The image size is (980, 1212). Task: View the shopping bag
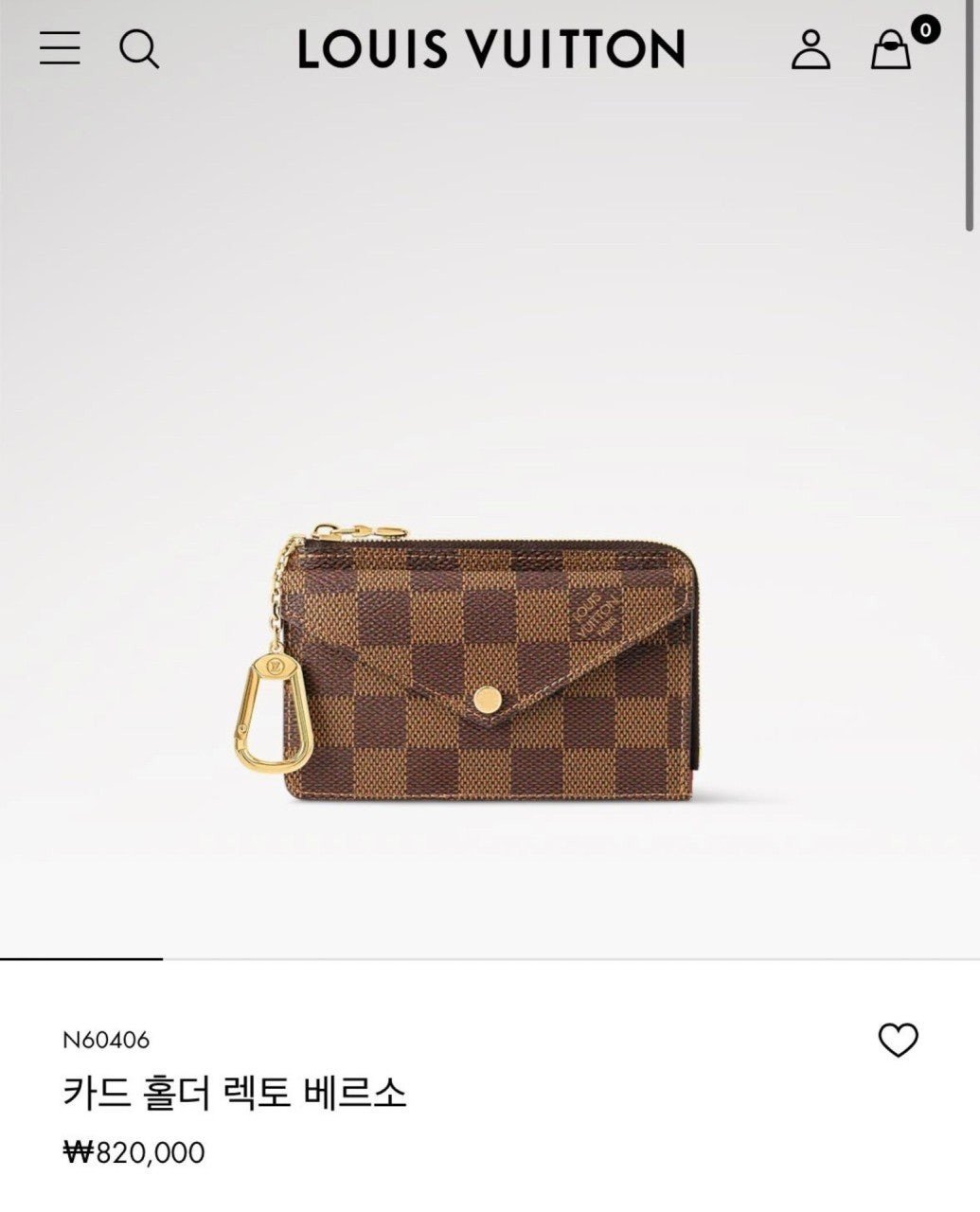[892, 49]
